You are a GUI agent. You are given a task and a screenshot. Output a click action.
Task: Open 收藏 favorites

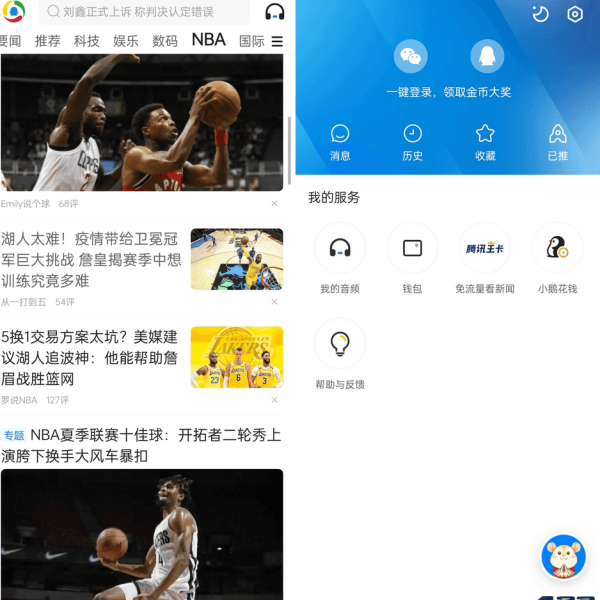click(x=485, y=141)
